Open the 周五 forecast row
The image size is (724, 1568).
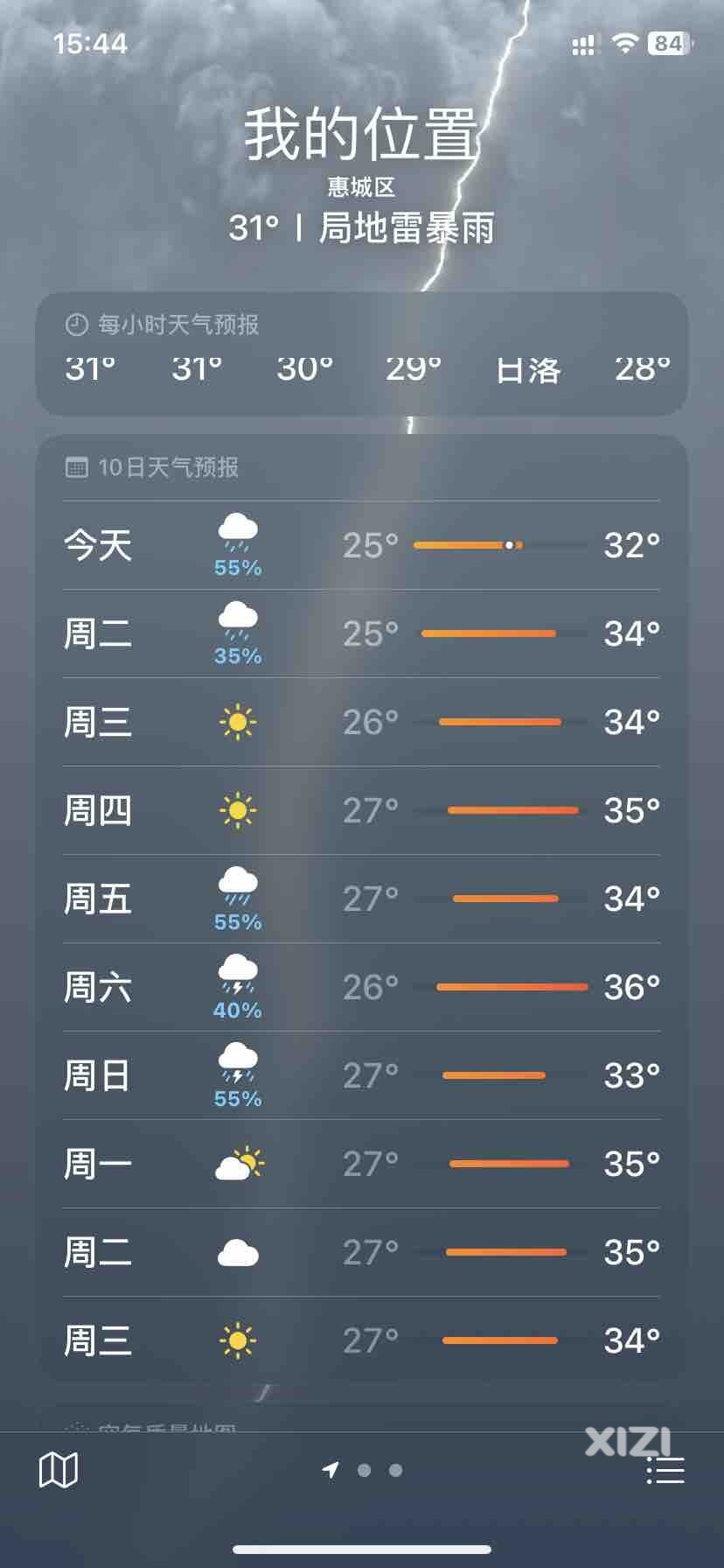point(361,899)
